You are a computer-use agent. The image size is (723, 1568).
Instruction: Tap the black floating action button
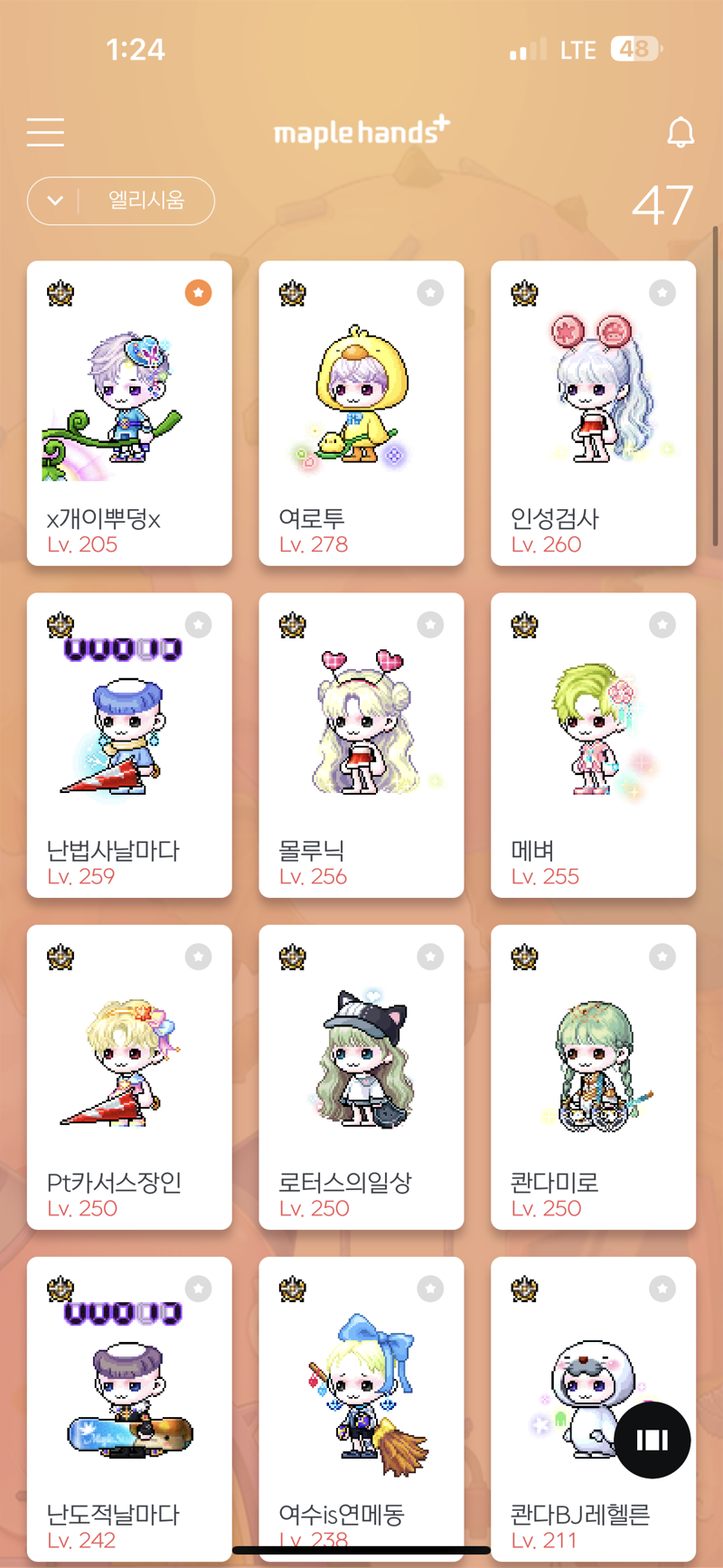coord(652,1440)
